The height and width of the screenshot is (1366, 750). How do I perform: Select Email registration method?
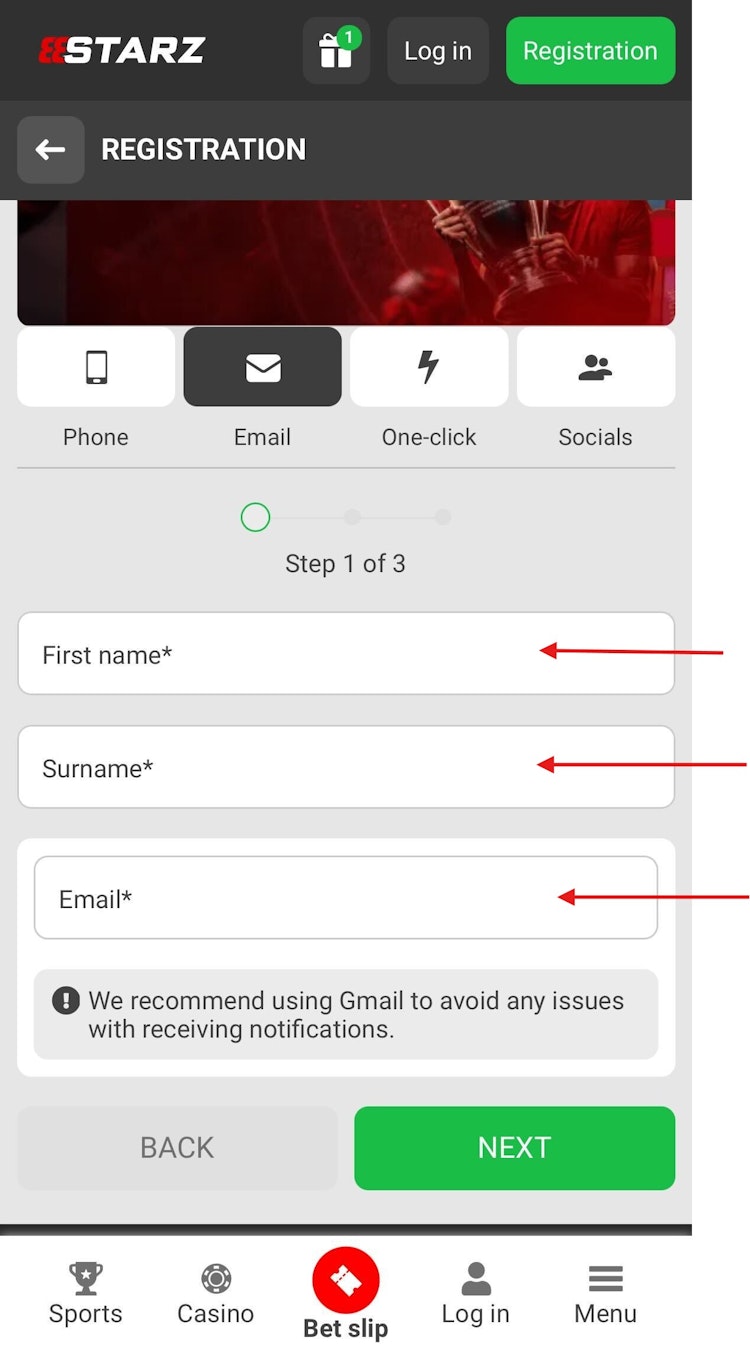[x=262, y=368]
